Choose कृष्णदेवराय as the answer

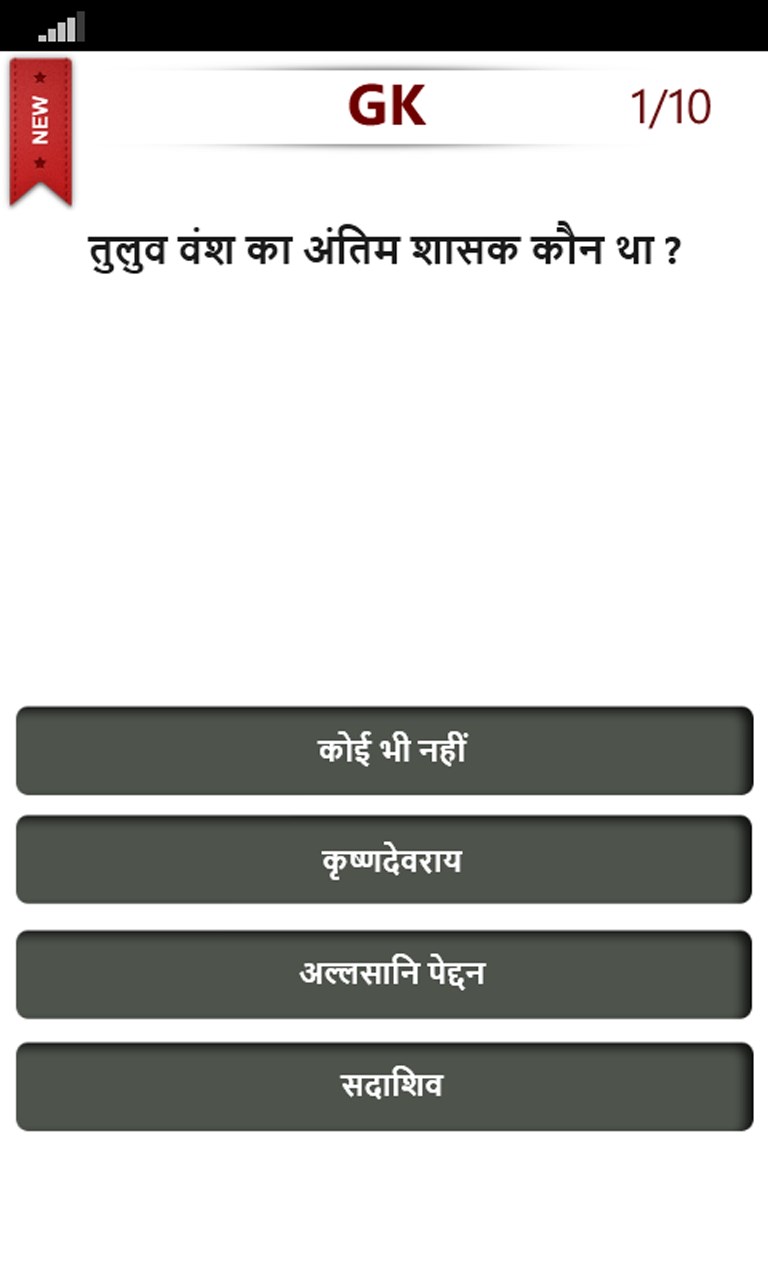coord(384,860)
